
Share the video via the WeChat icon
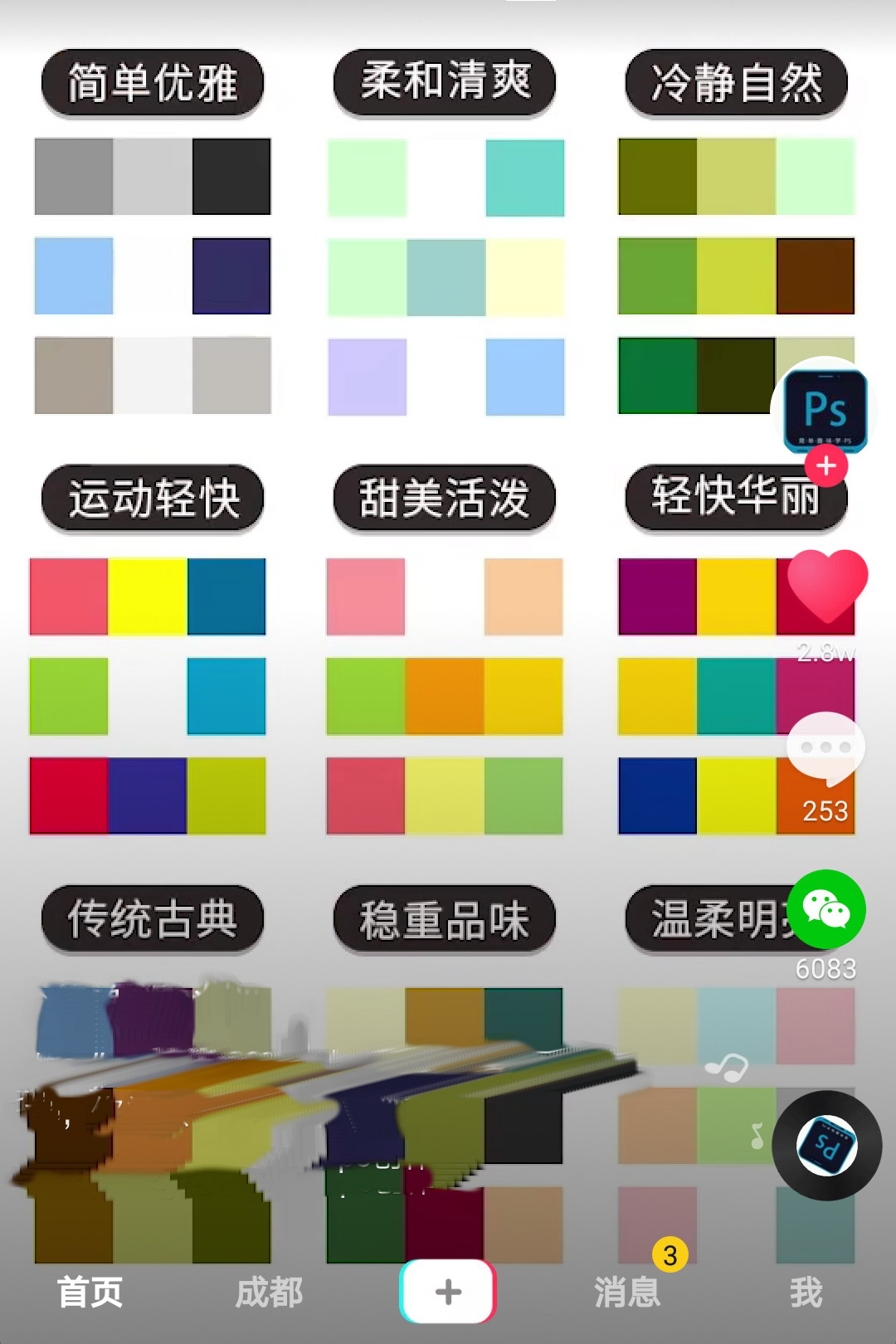(826, 910)
